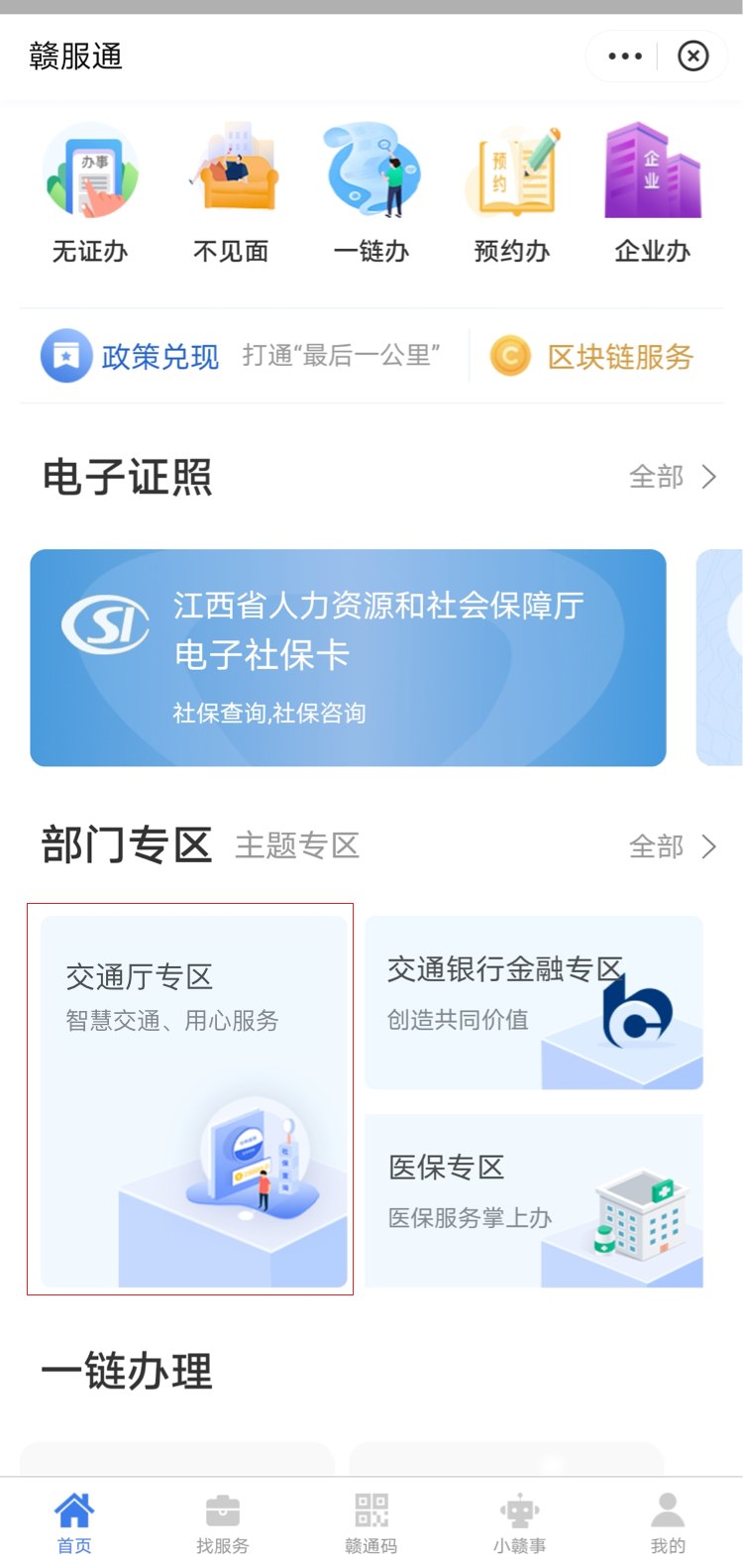Open 交通银行金融专区 card
Viewport: 743px width, 1568px height.
(534, 1002)
